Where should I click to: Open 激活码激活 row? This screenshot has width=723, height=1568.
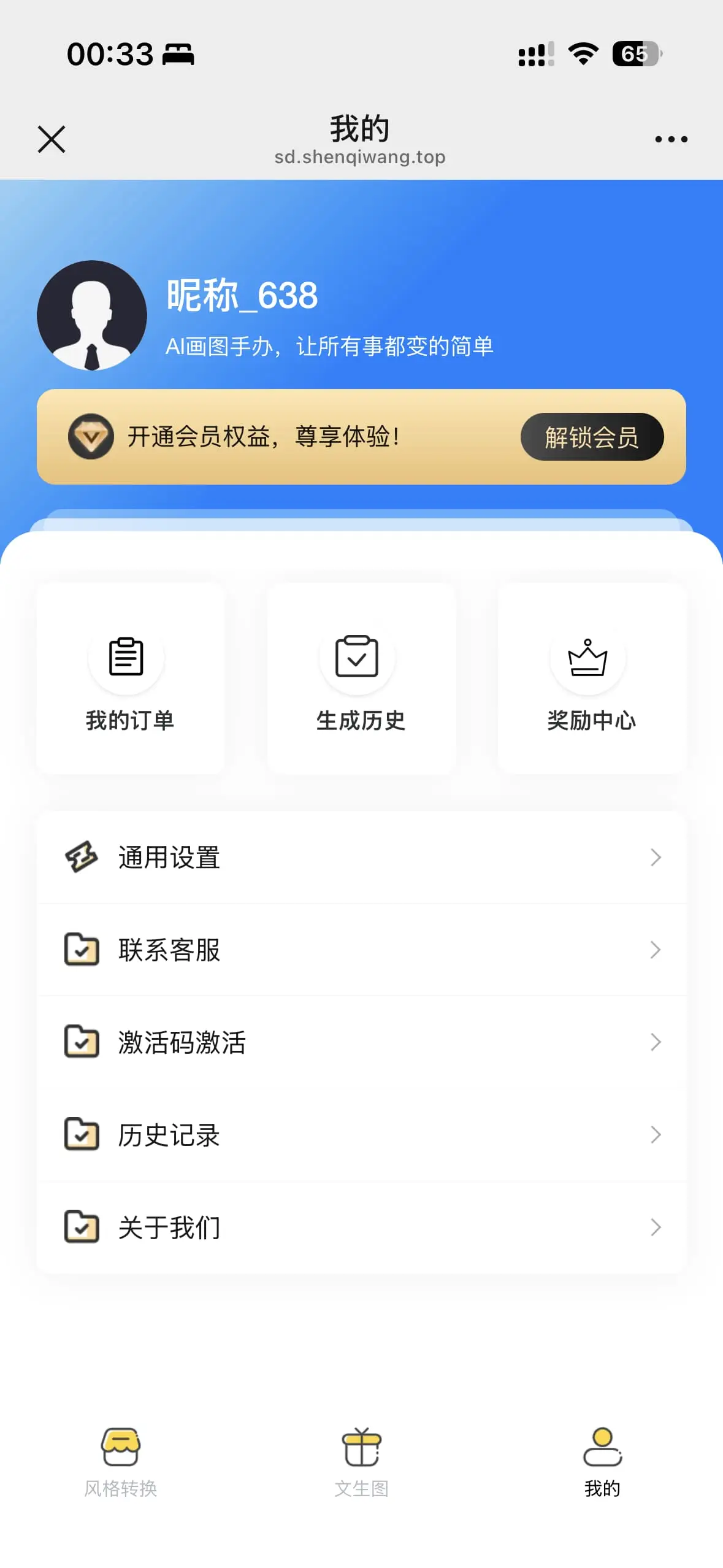361,1042
